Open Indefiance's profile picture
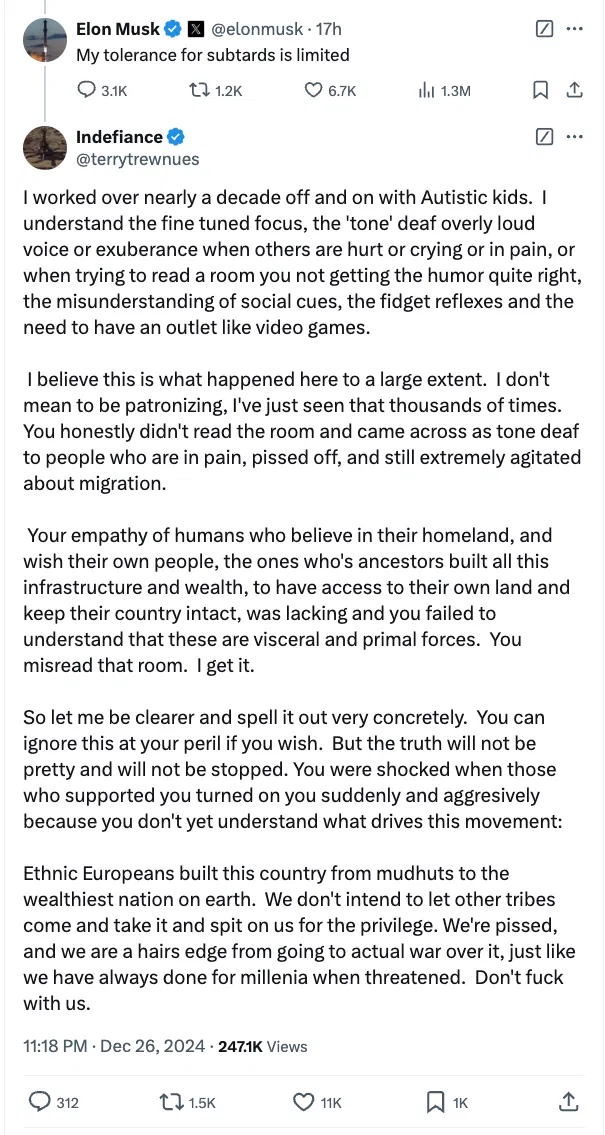The width and height of the screenshot is (605, 1135). coord(45,148)
